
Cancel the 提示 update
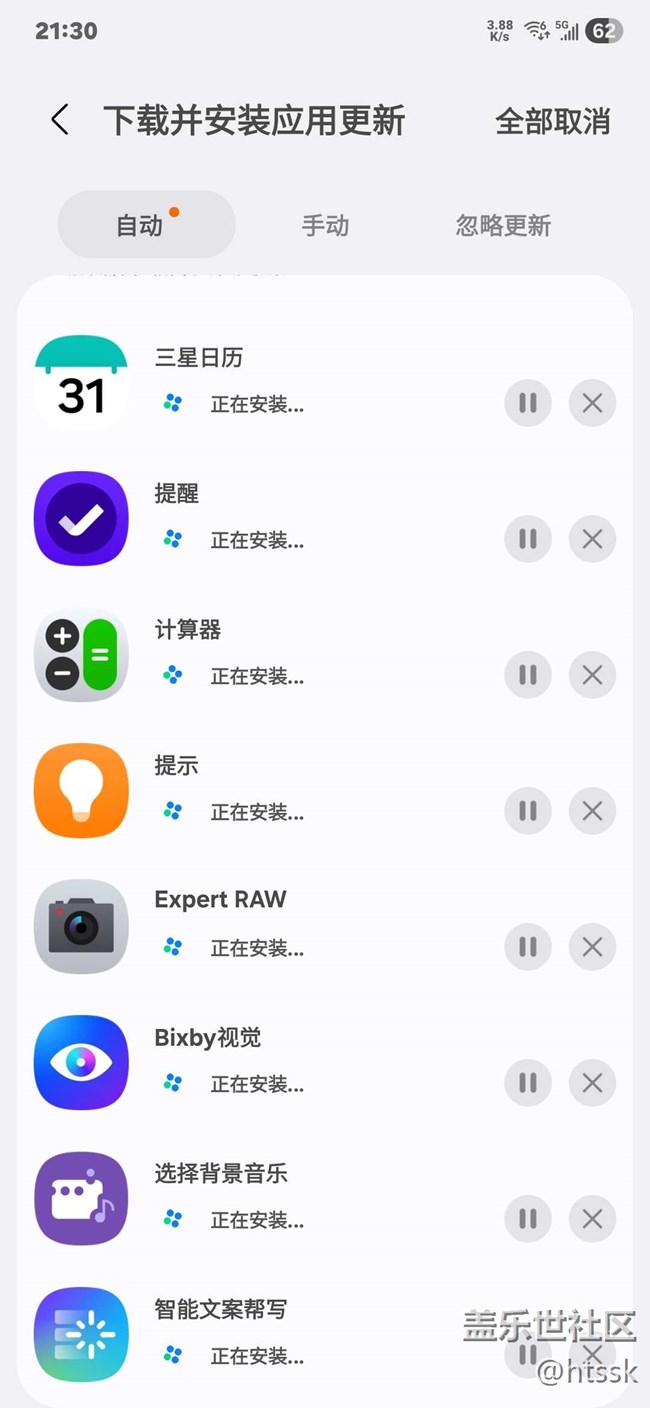pos(592,811)
